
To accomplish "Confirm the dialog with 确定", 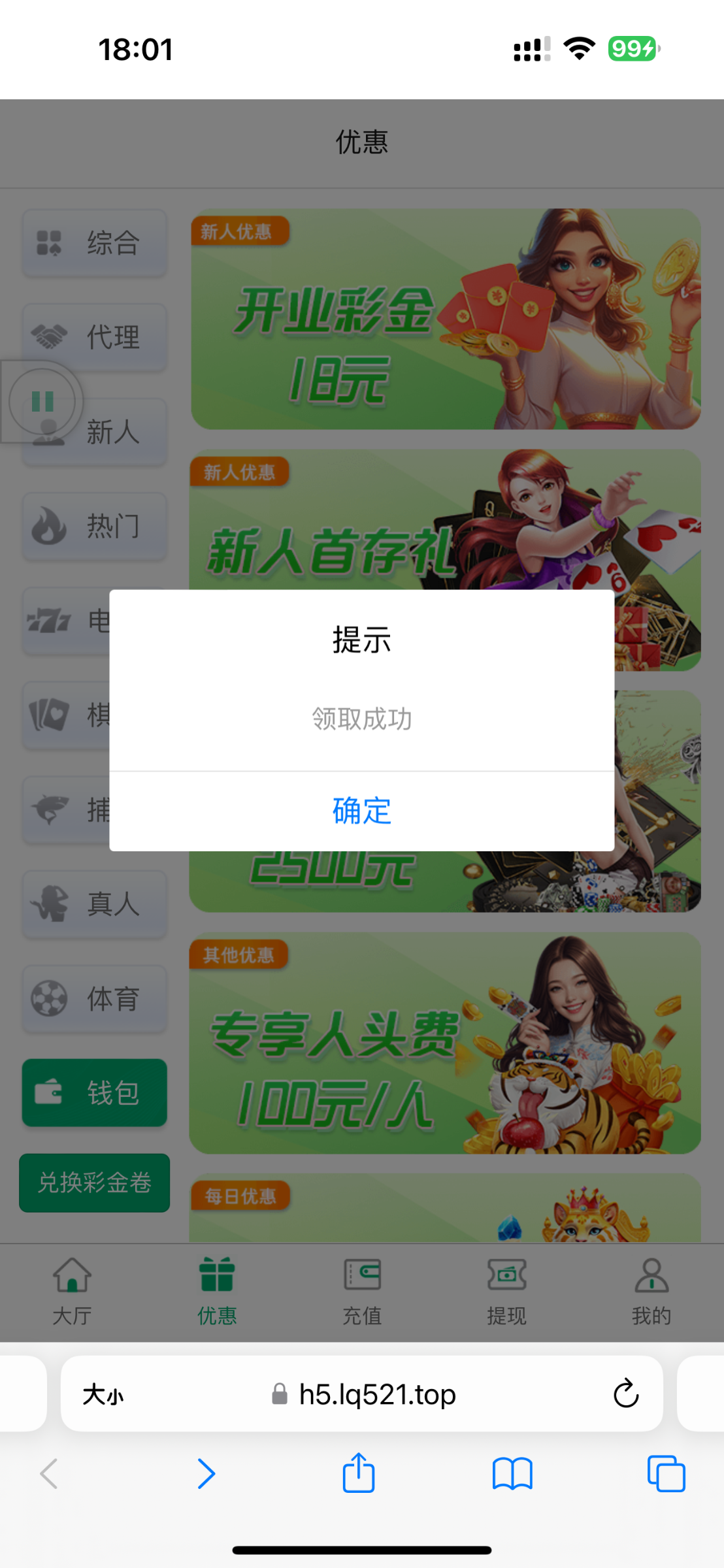I will [x=361, y=811].
